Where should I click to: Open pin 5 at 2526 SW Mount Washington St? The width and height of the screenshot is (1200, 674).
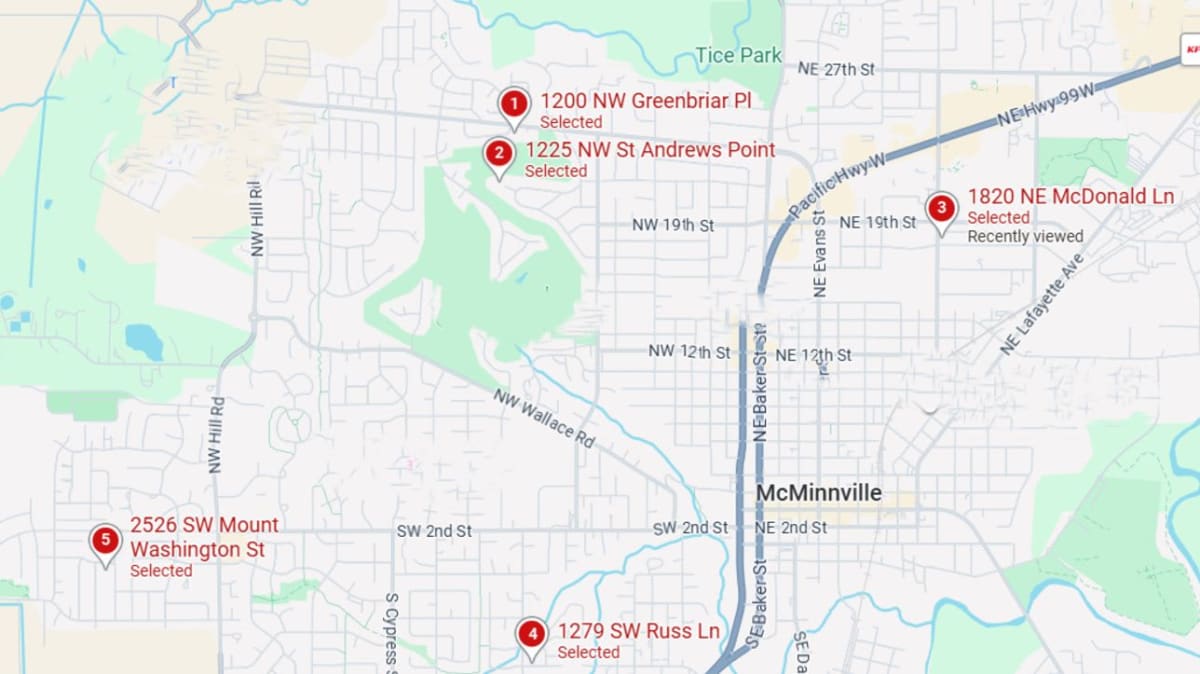pyautogui.click(x=105, y=545)
